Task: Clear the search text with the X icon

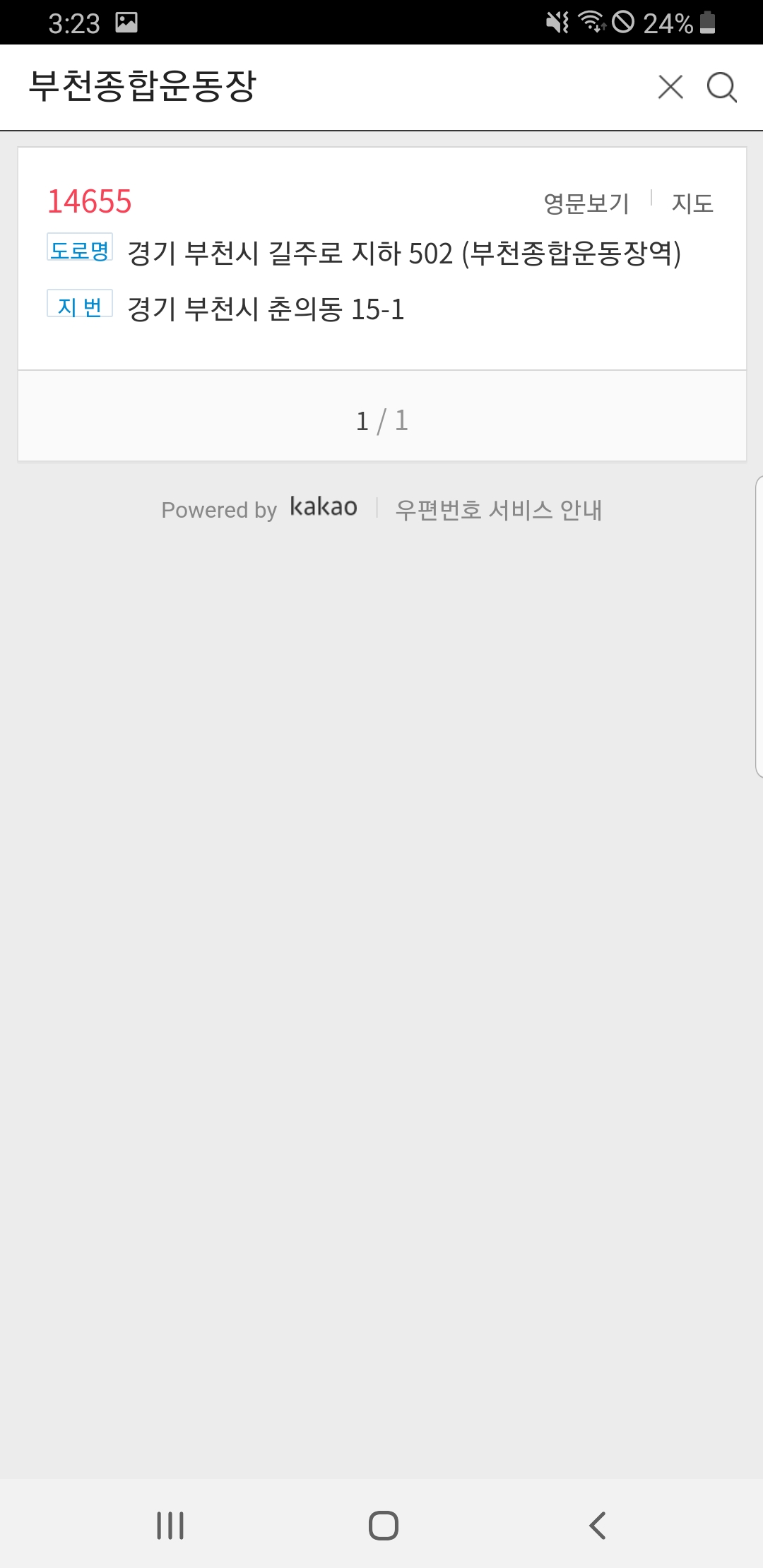Action: pos(670,88)
